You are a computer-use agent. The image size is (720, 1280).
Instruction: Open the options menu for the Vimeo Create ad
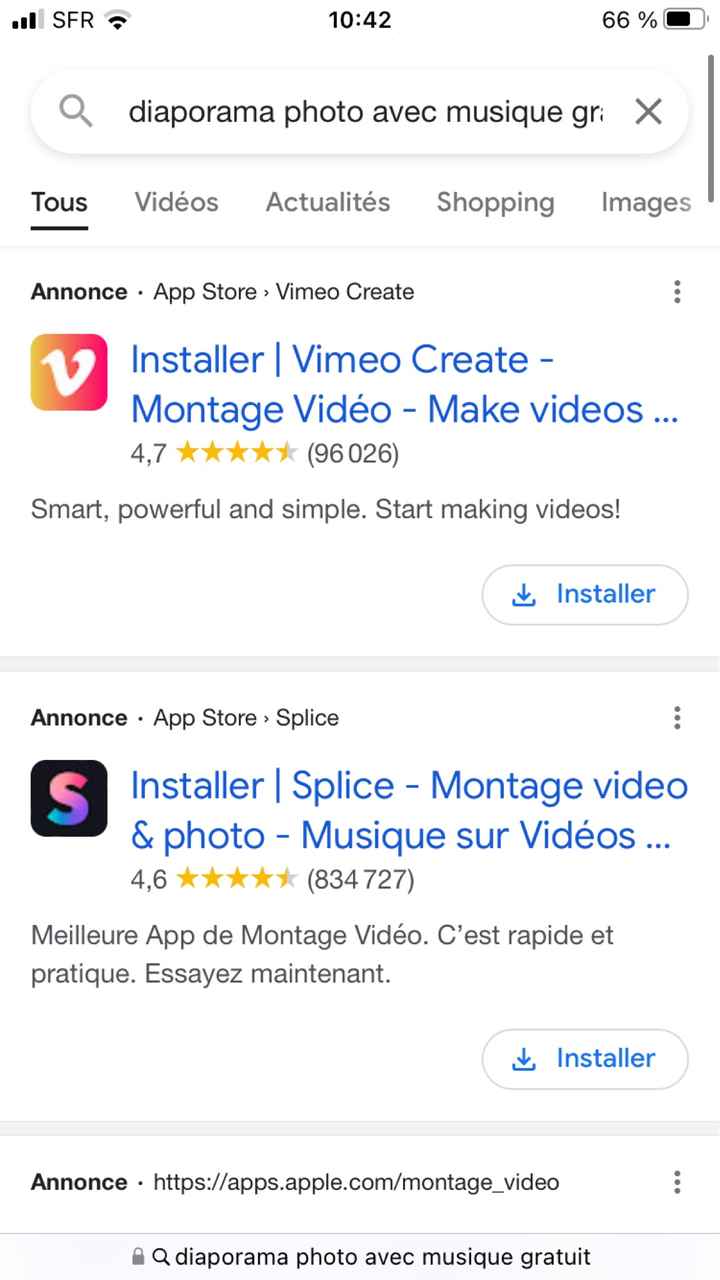677,292
